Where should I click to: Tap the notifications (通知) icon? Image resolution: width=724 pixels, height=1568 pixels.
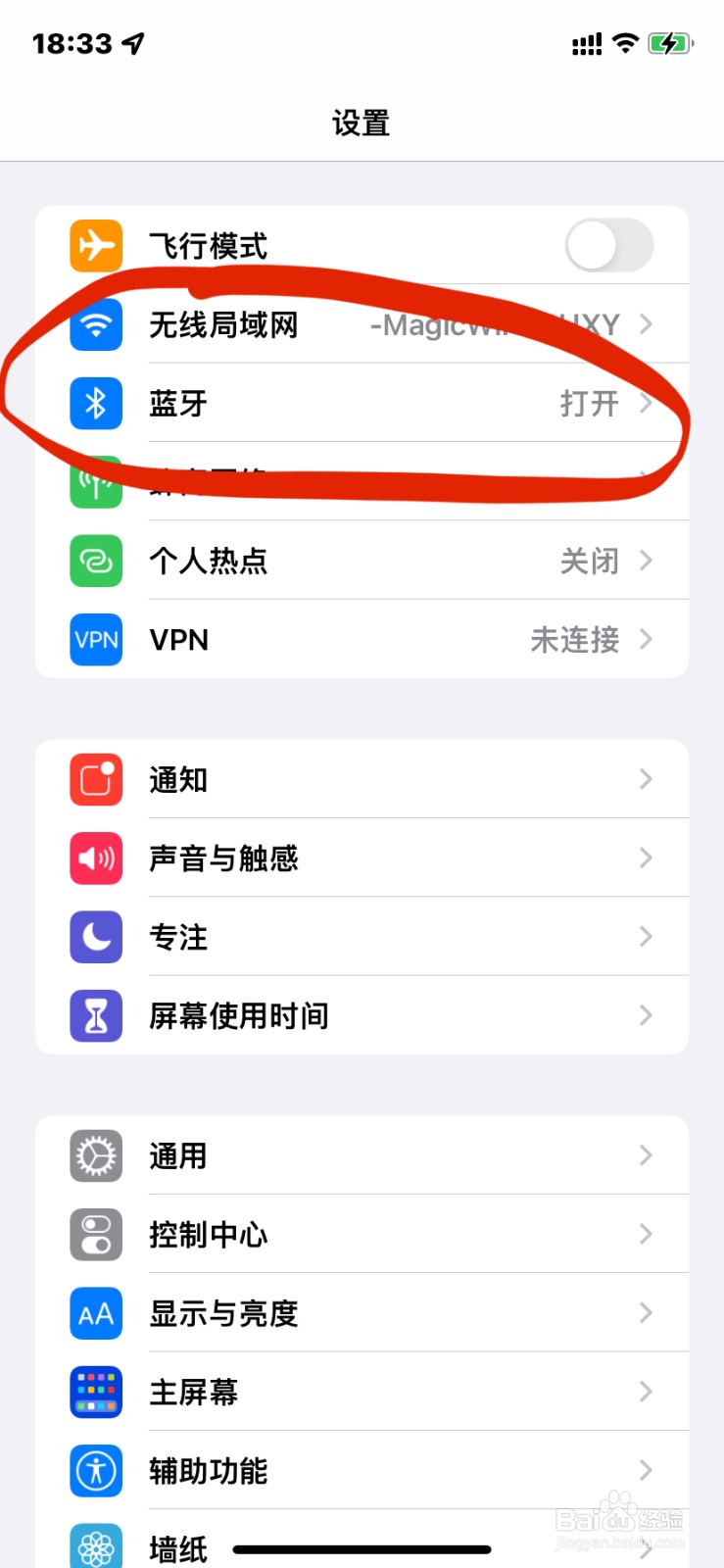pyautogui.click(x=95, y=779)
